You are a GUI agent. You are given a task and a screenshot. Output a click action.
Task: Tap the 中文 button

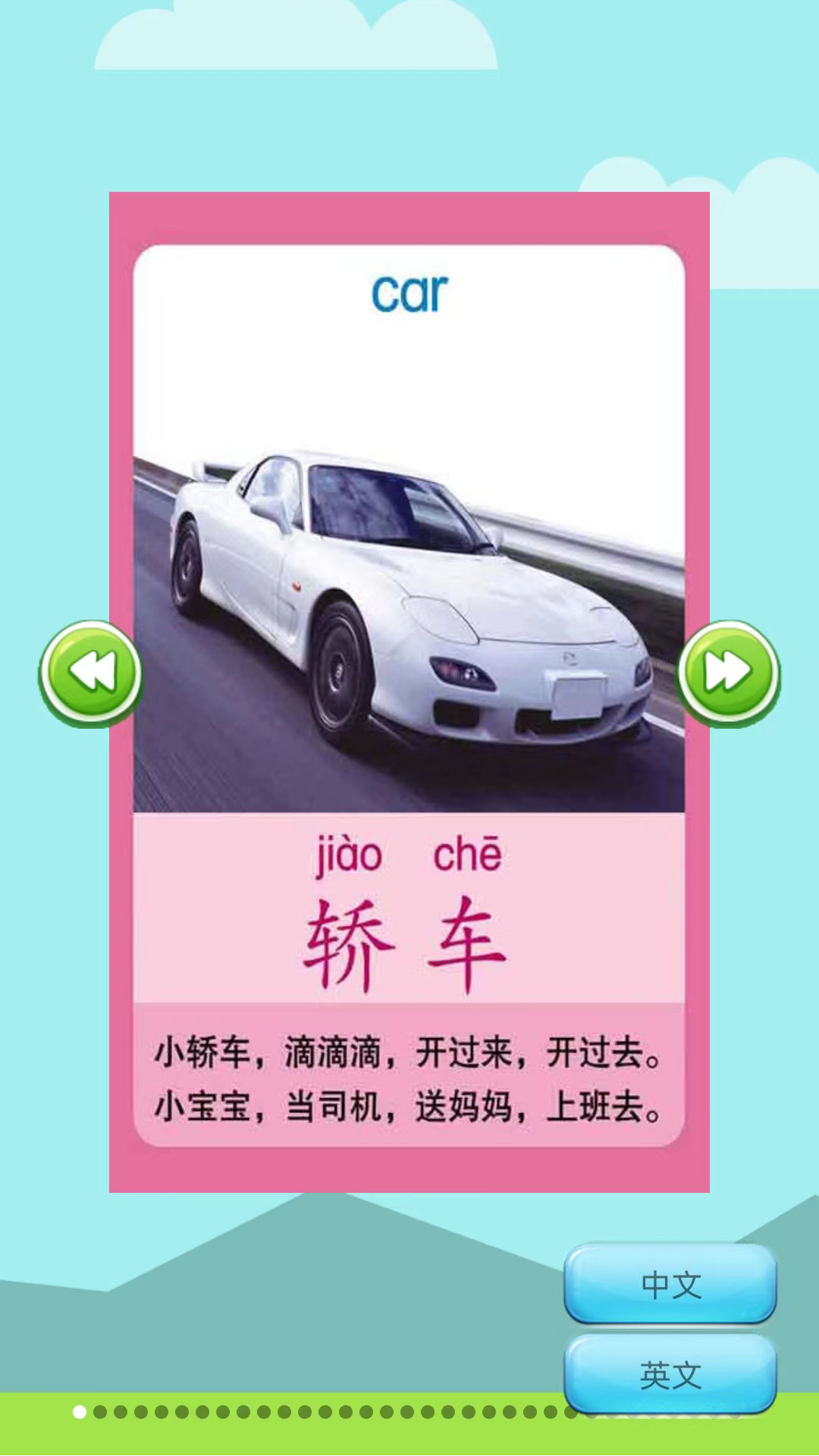670,1284
